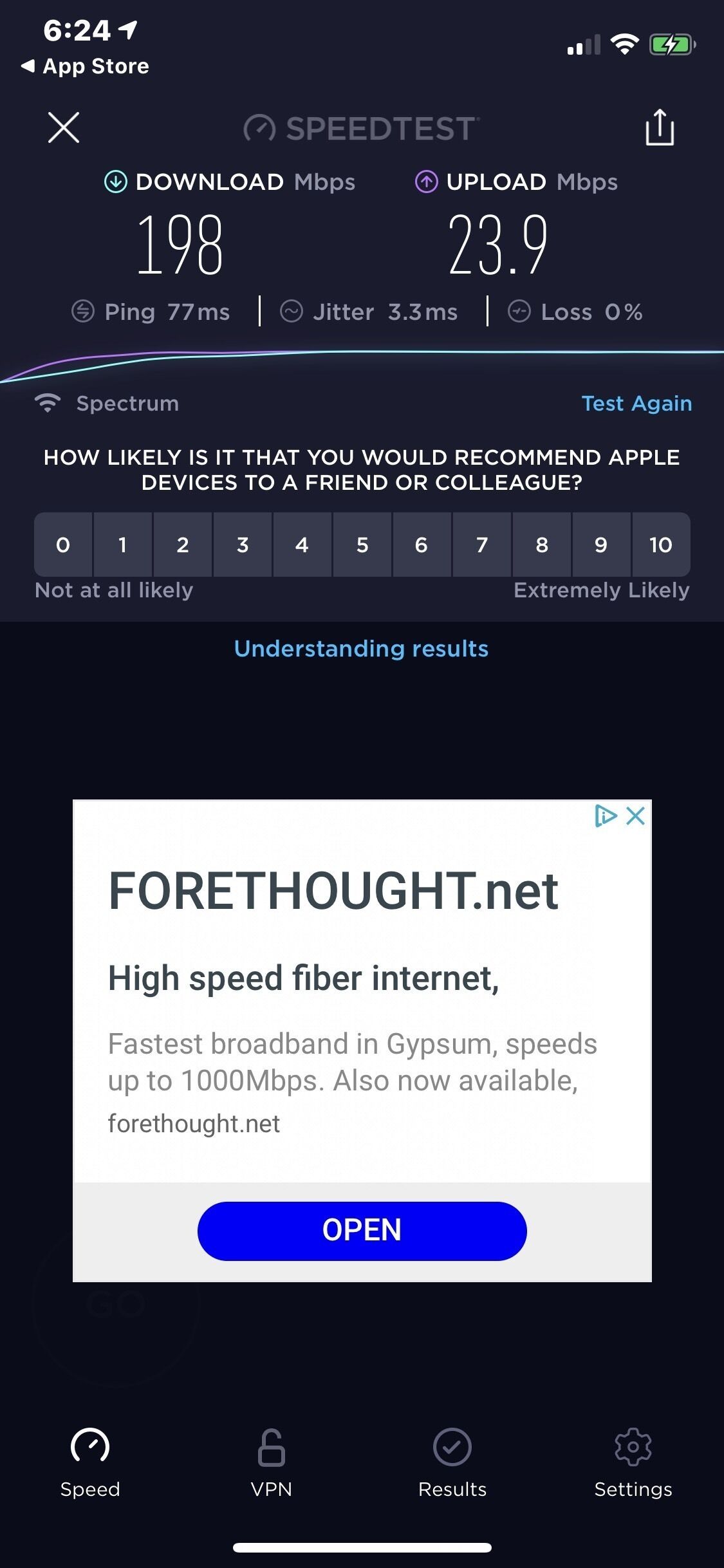Select rating 0 on the survey
724x1568 pixels.
[63, 545]
